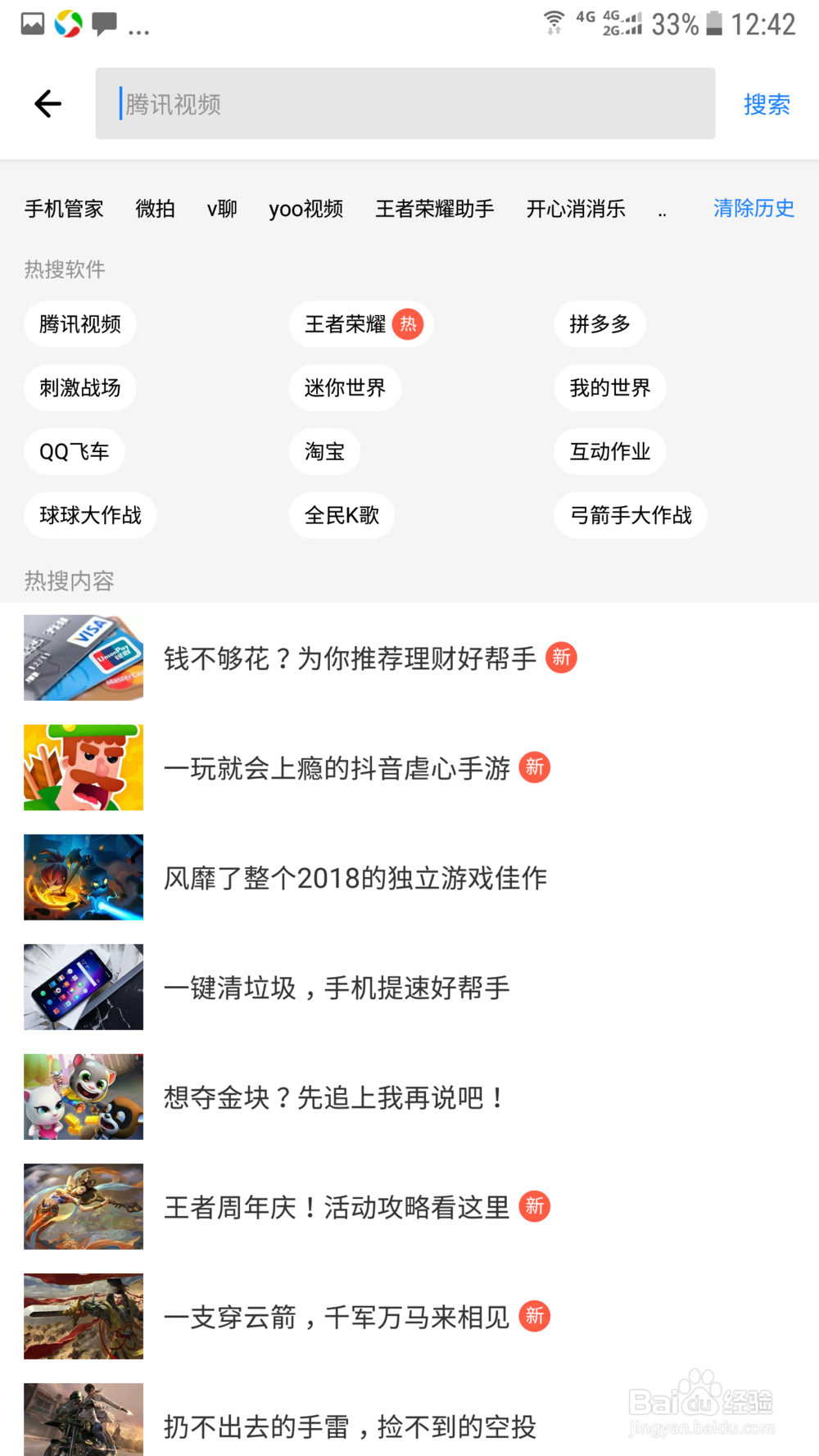Go back using the arrow icon
The image size is (819, 1456).
point(48,104)
